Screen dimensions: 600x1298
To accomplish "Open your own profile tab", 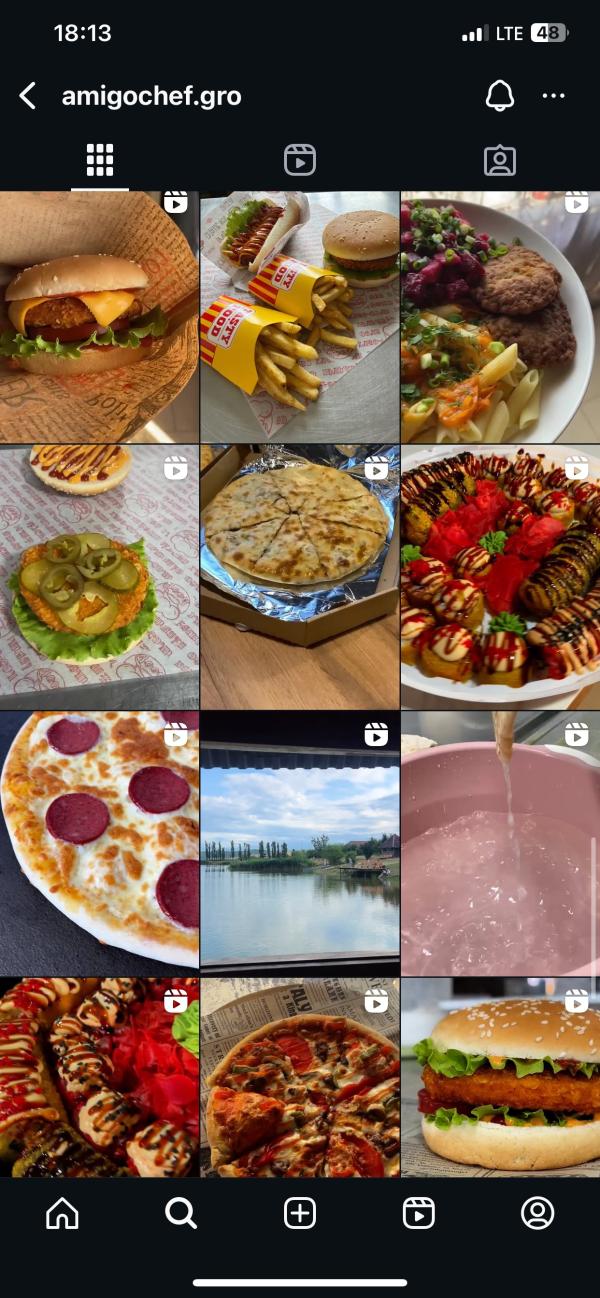I will 537,1213.
